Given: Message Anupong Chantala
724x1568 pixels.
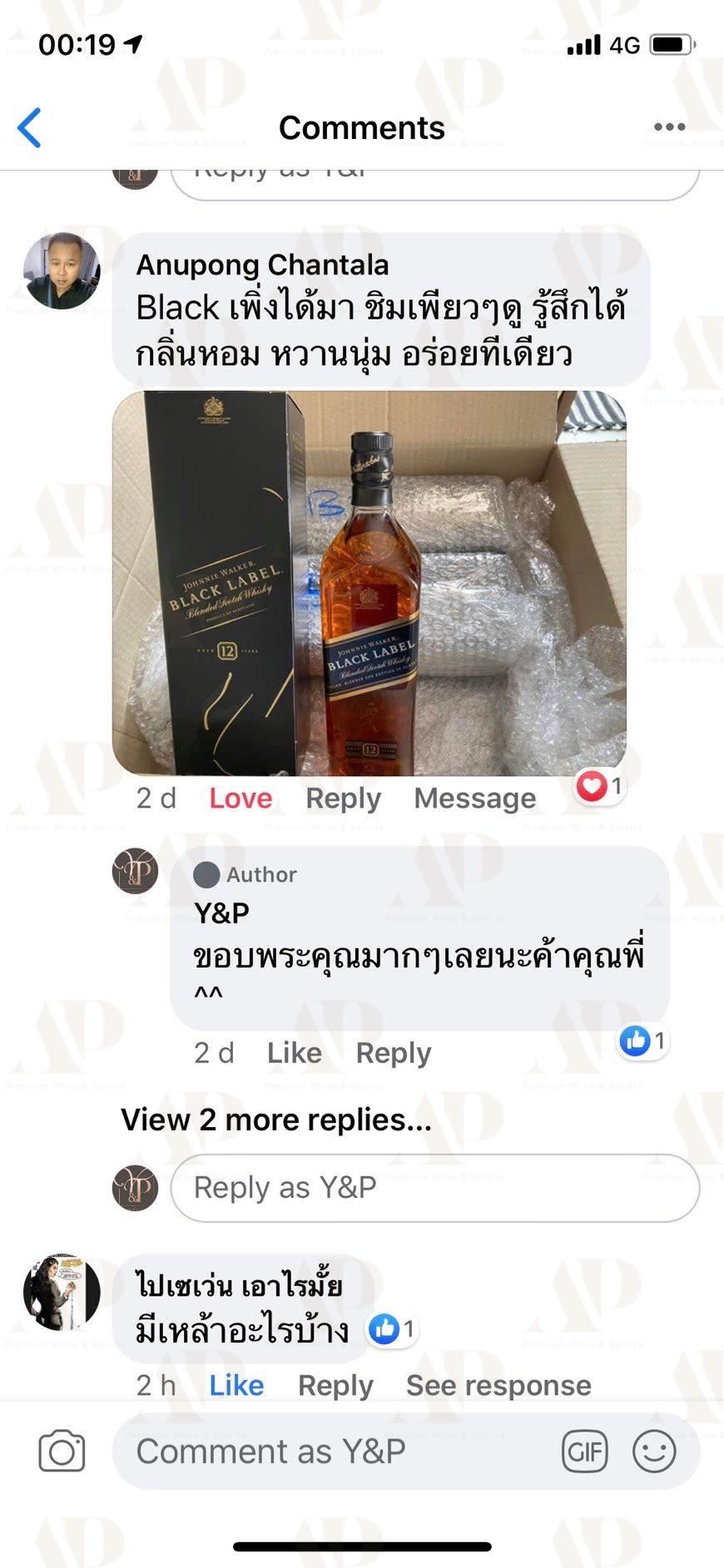Looking at the screenshot, I should pos(475,799).
